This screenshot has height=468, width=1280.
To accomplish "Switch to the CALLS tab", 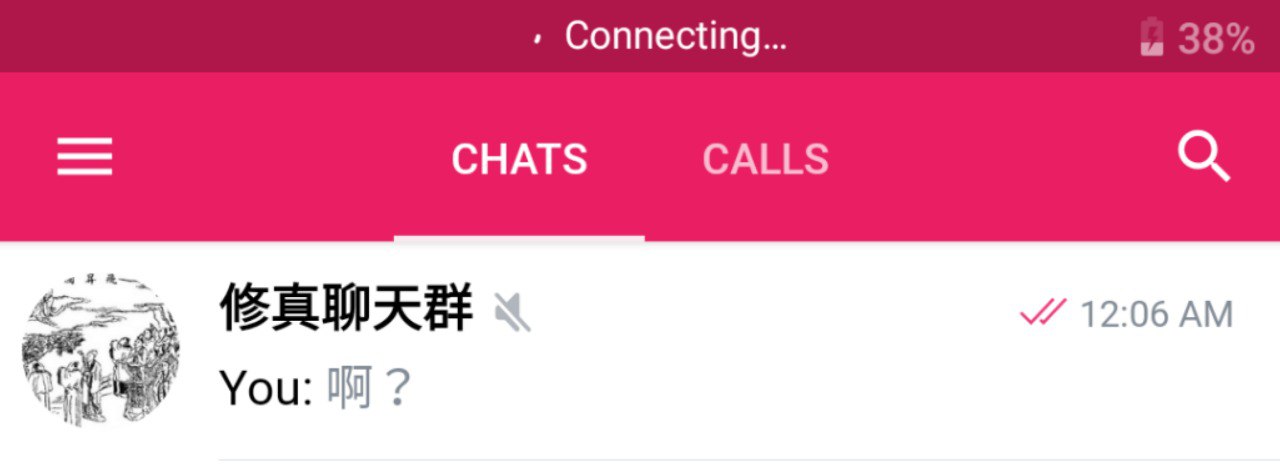I will (765, 160).
